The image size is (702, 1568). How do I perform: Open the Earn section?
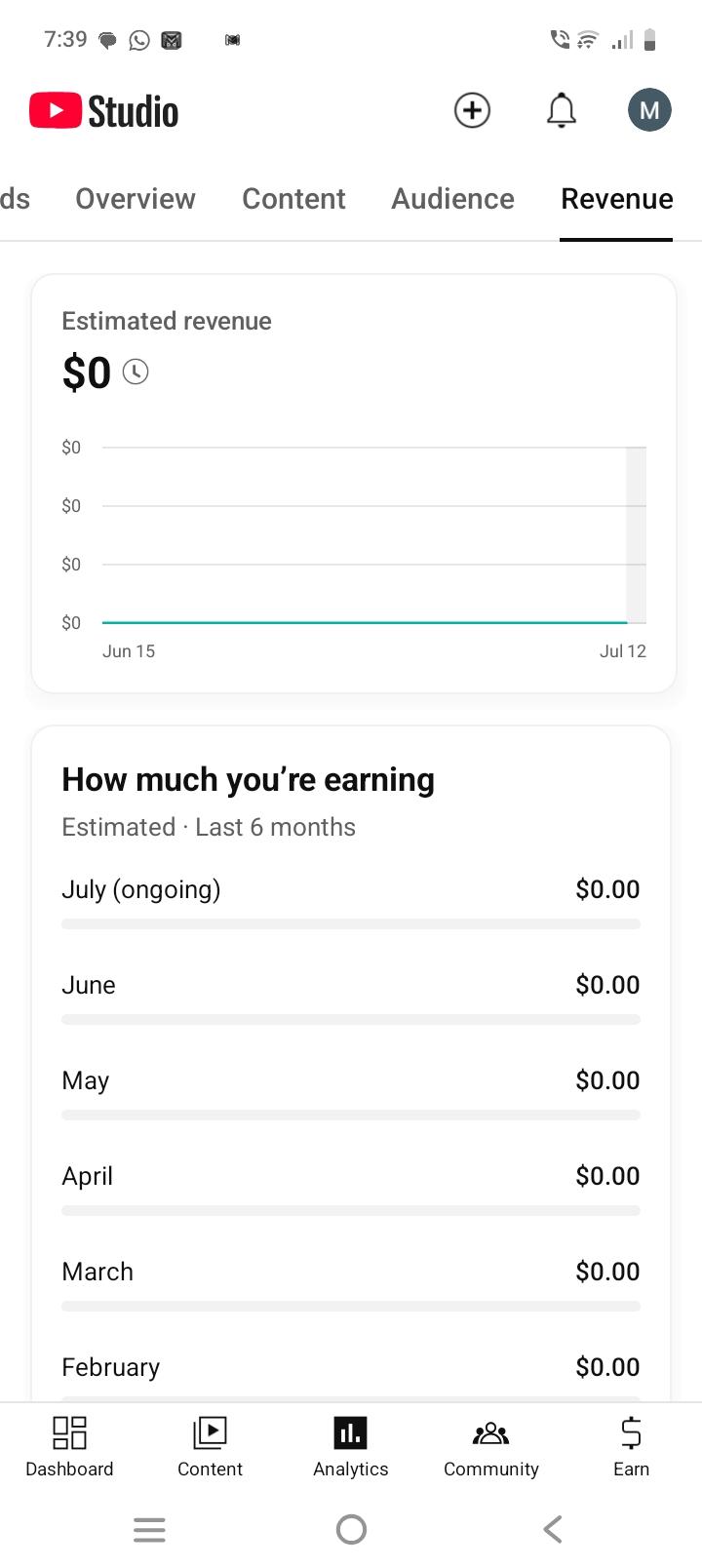pyautogui.click(x=631, y=1447)
